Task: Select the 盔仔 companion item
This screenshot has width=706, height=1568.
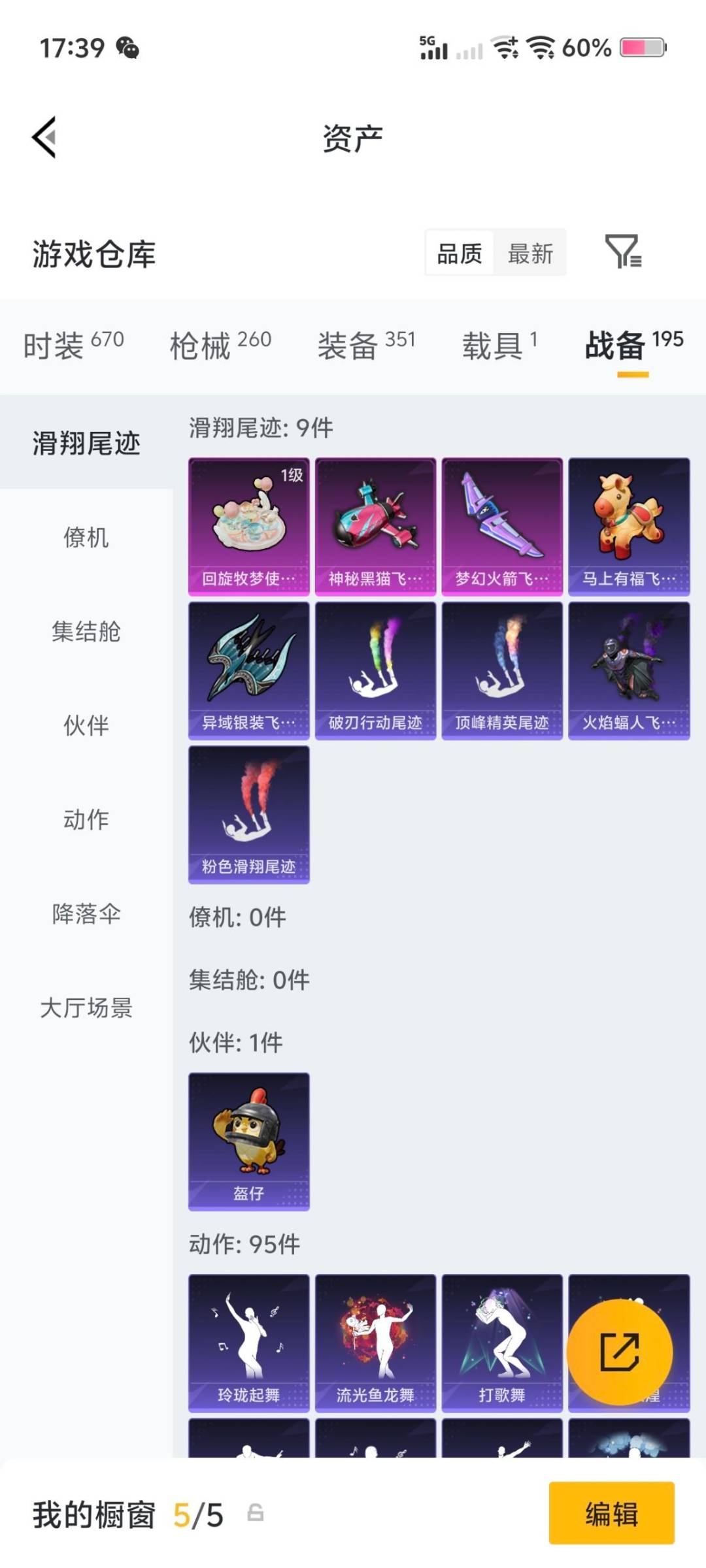Action: click(x=248, y=1140)
